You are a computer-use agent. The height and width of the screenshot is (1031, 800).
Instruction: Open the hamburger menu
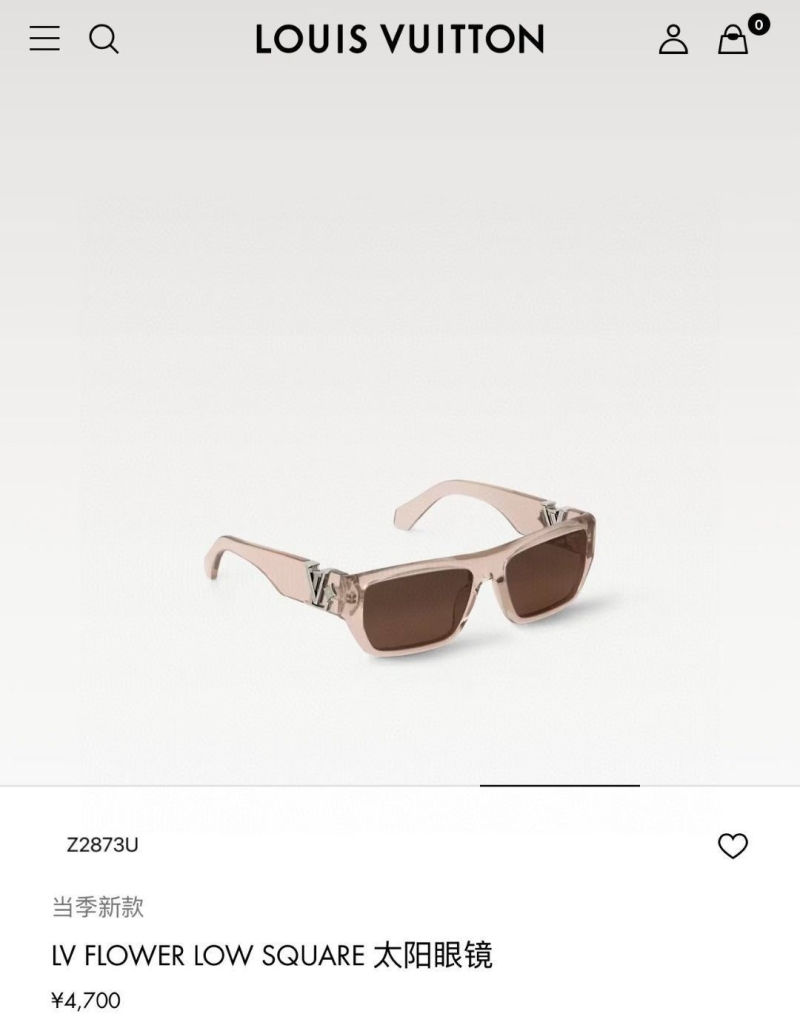[44, 39]
